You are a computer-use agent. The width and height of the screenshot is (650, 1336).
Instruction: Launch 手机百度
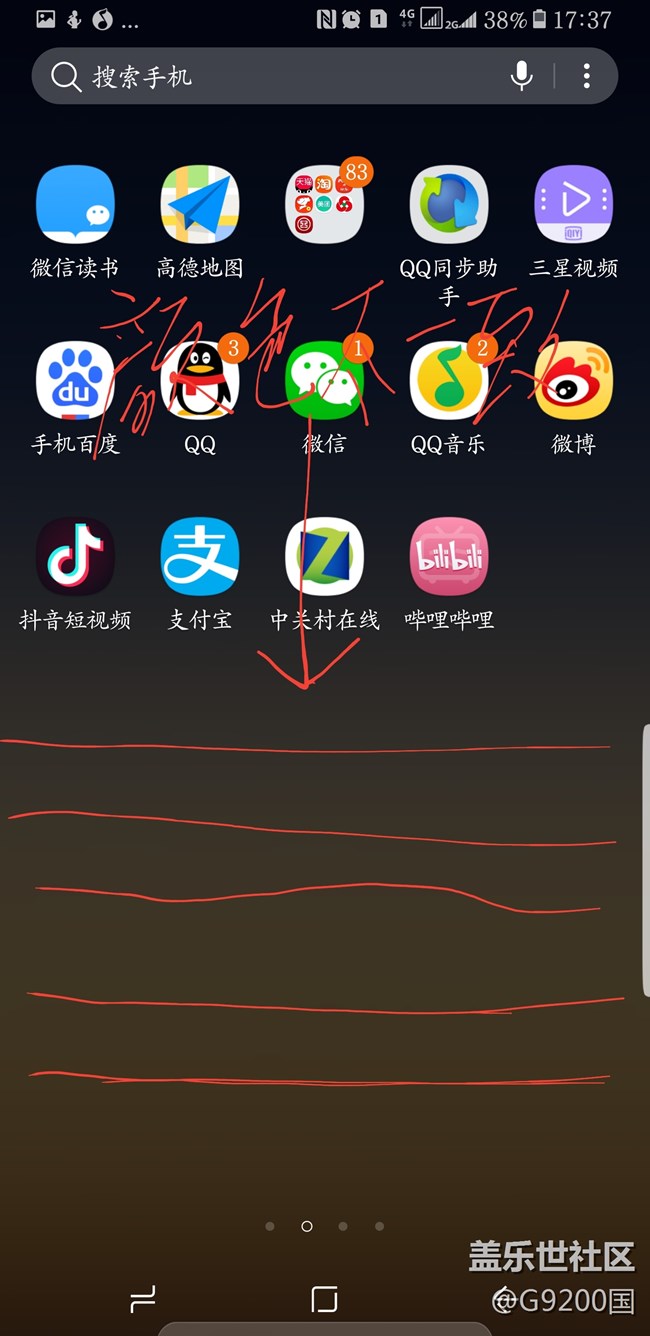(x=75, y=381)
